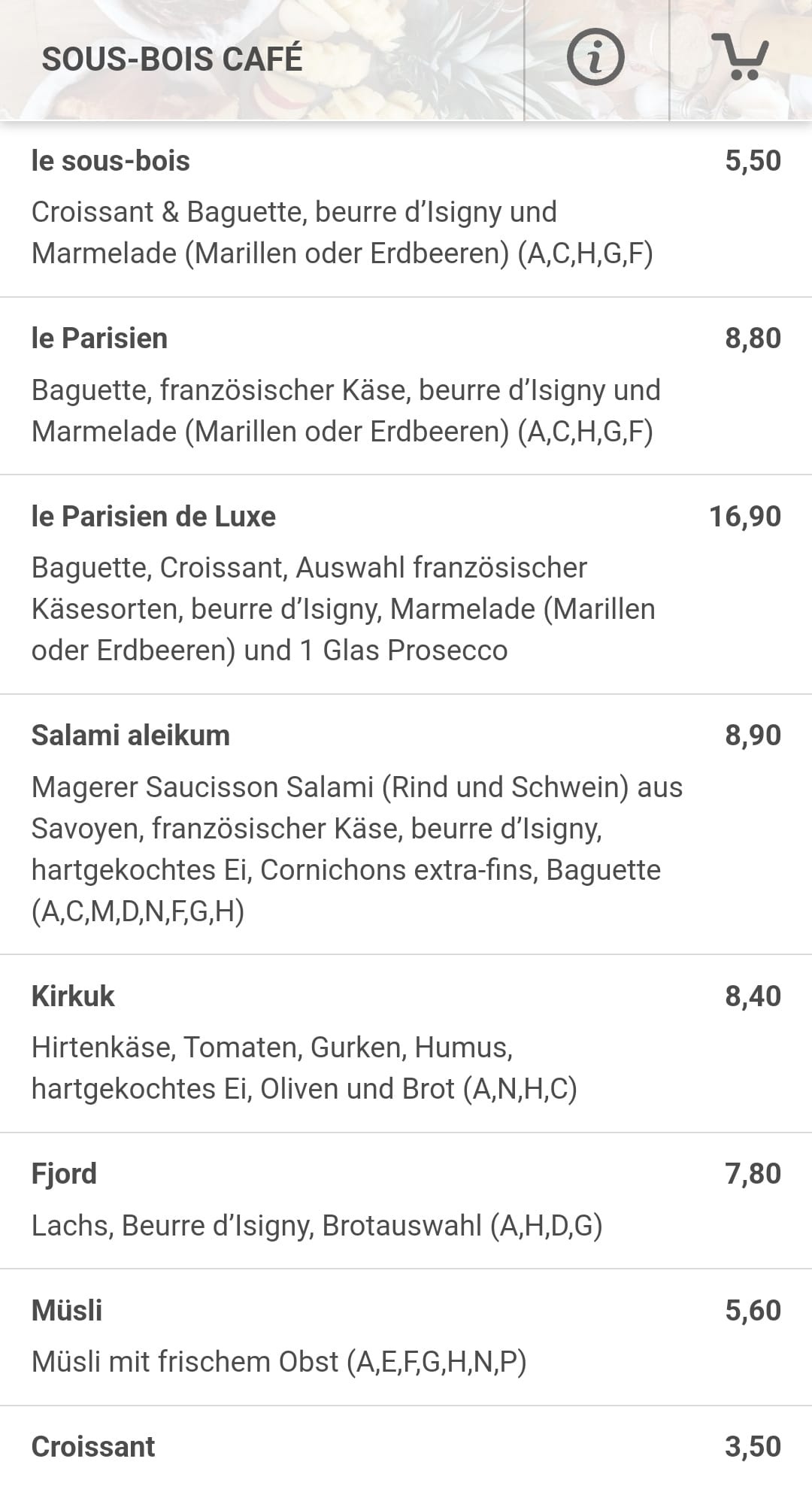Image resolution: width=812 pixels, height=1489 pixels.
Task: Open the Fjord salmon item
Action: pos(406,1201)
